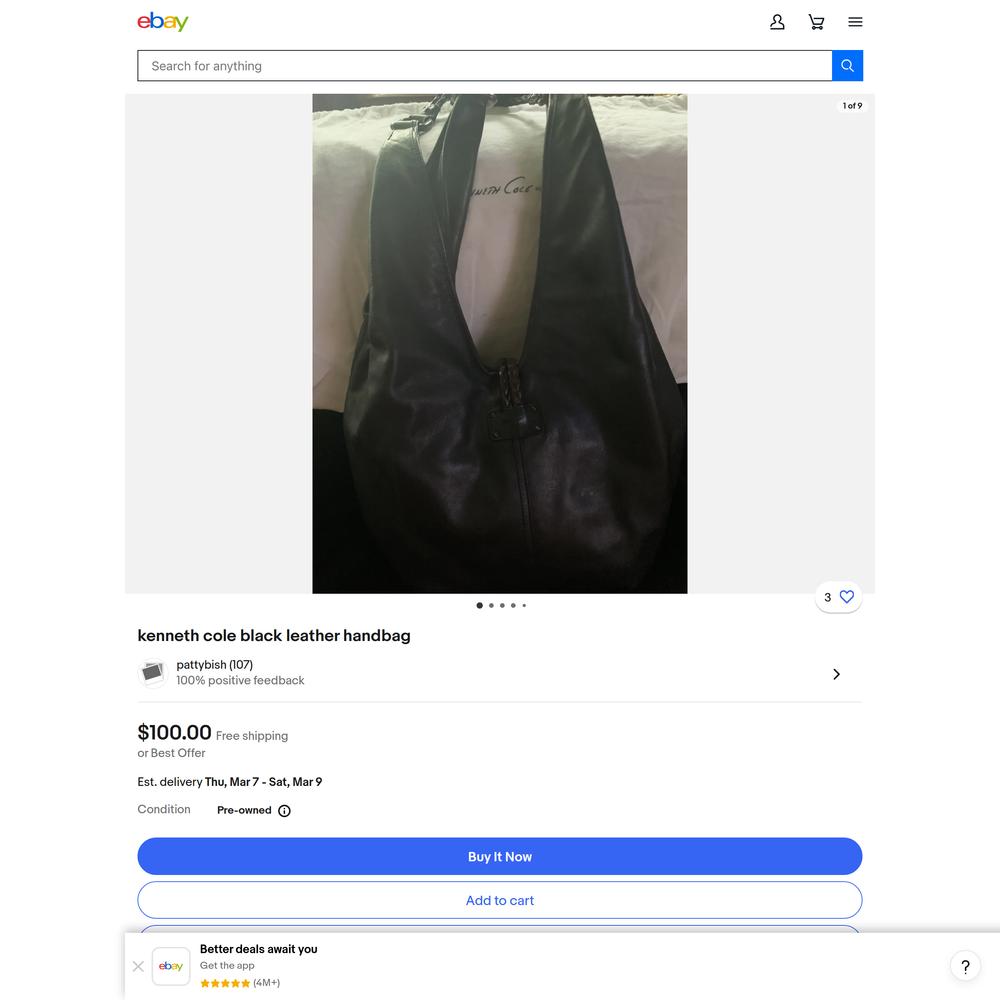The height and width of the screenshot is (1000, 1000).
Task: Open the eBay app download banner
Action: (258, 965)
